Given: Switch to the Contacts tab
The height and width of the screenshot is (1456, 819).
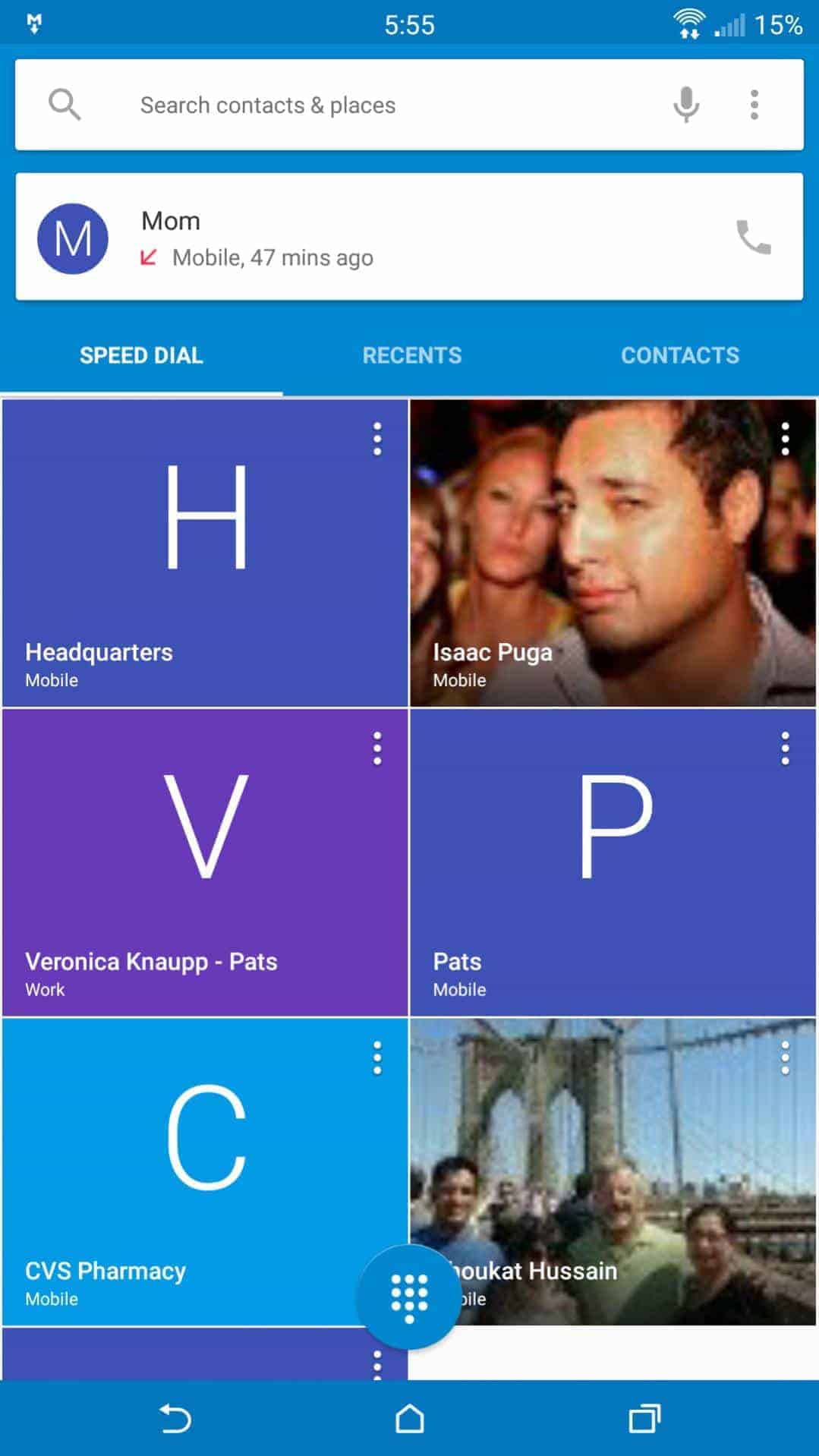Looking at the screenshot, I should coord(679,355).
